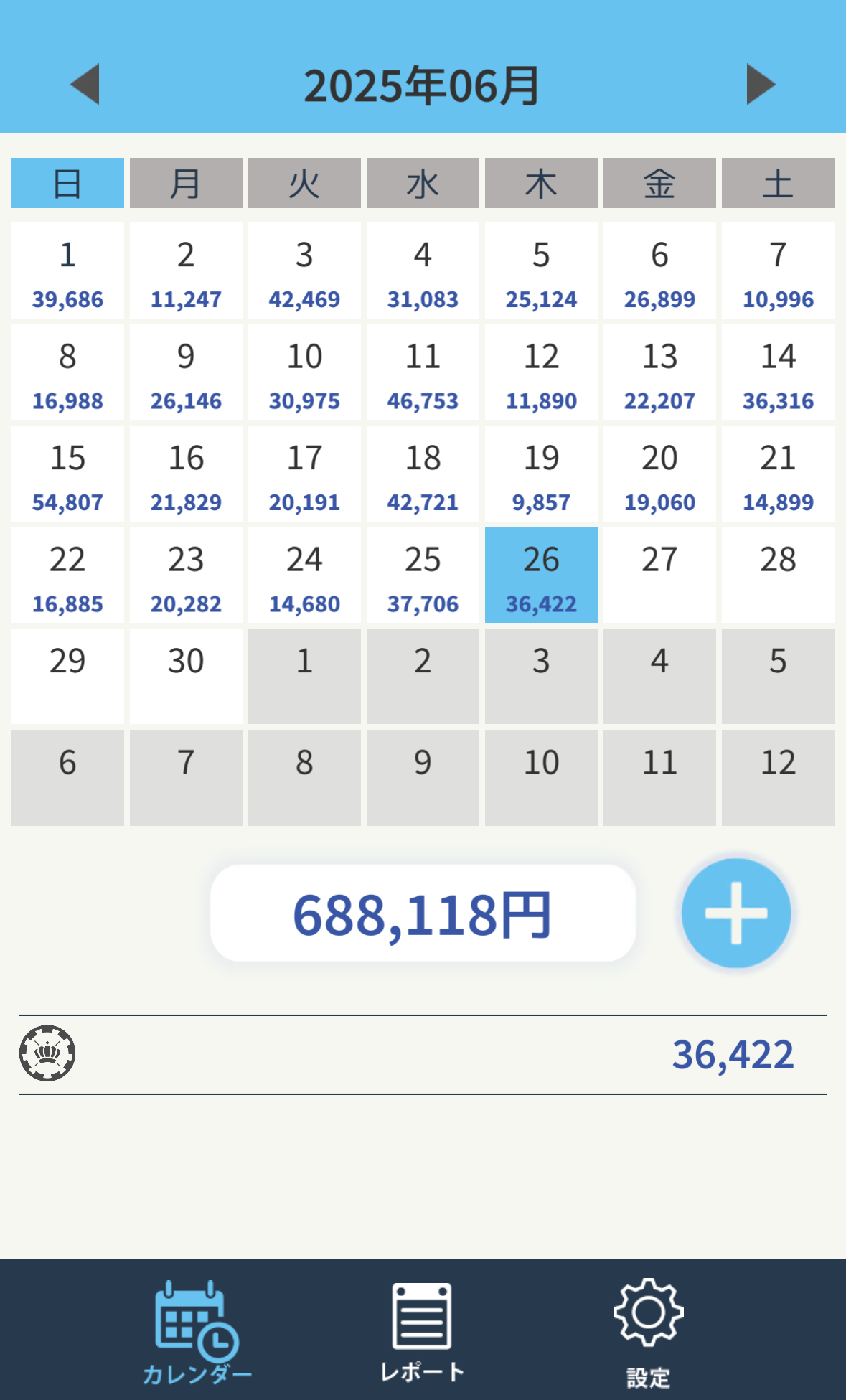Select June 1 with 39,686
846x1400 pixels.
(67, 271)
